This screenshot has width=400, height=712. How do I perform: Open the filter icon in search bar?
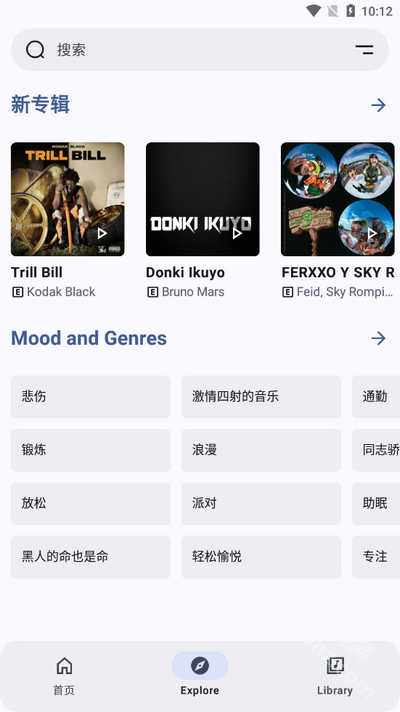coord(364,50)
